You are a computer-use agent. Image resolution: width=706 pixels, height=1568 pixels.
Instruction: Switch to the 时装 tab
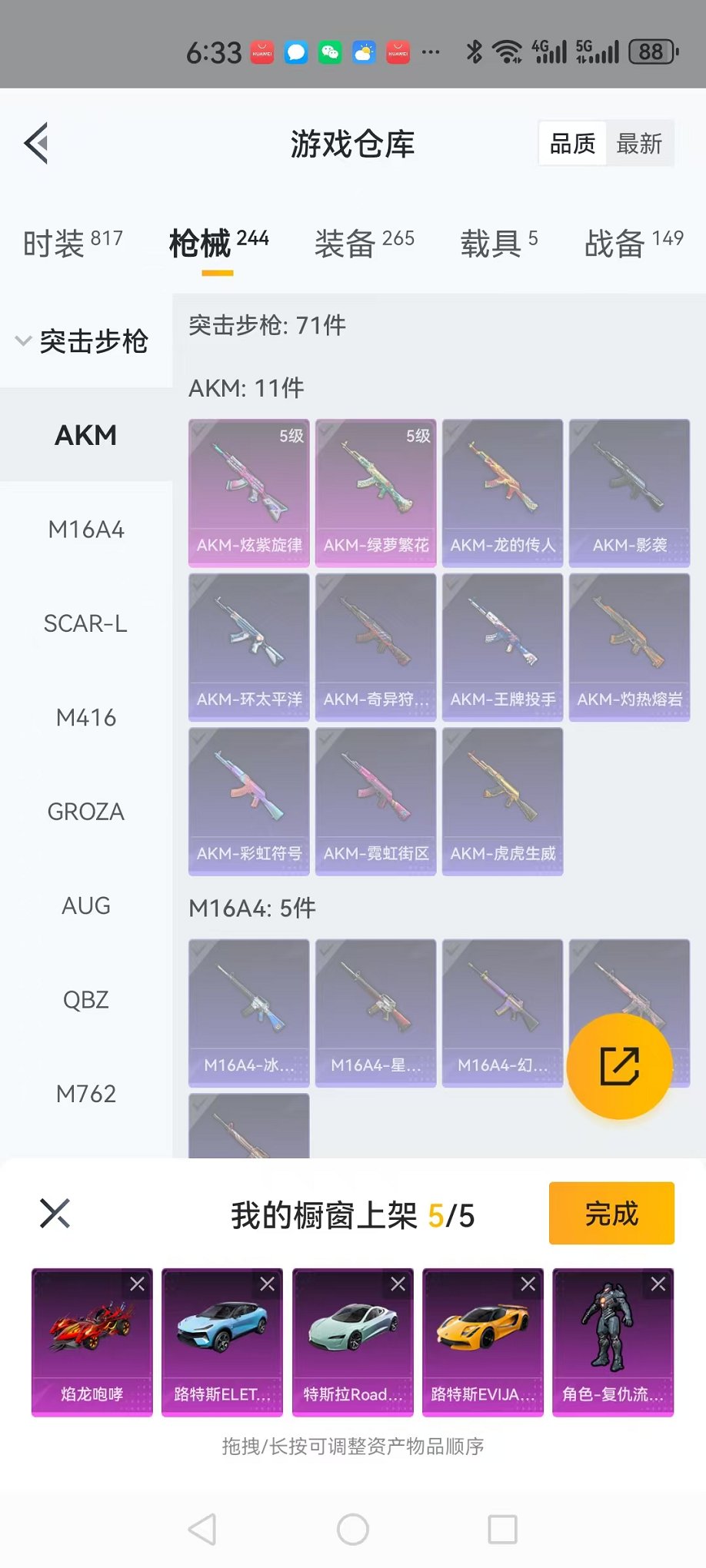coord(72,243)
